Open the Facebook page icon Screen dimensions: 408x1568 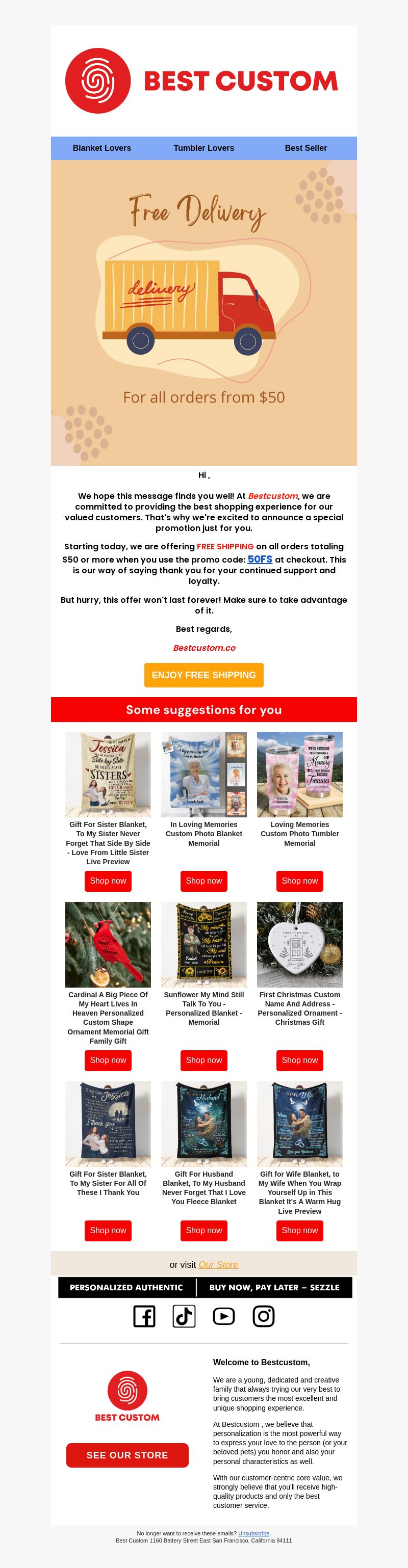click(x=144, y=1317)
